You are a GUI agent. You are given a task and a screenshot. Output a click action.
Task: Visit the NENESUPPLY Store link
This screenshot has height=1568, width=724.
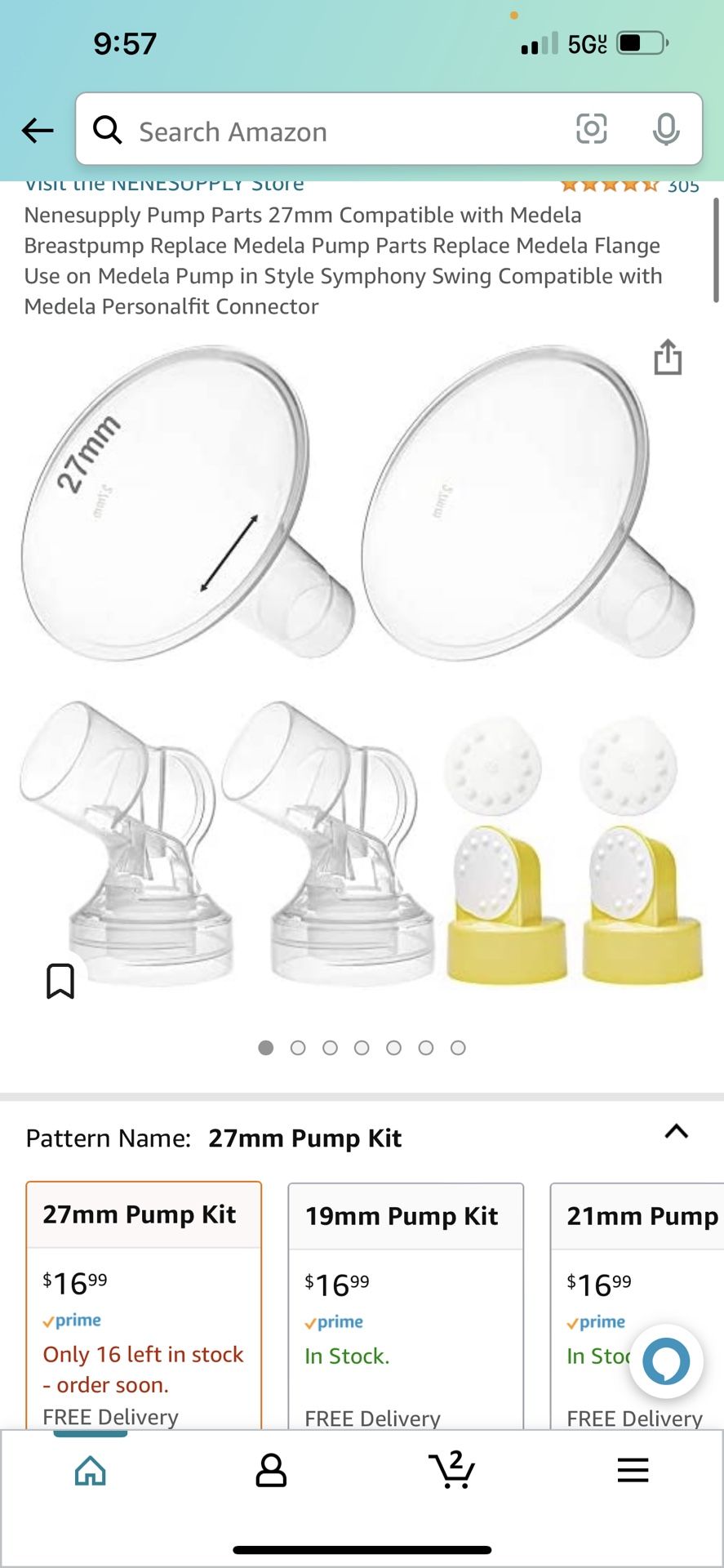coord(163,183)
